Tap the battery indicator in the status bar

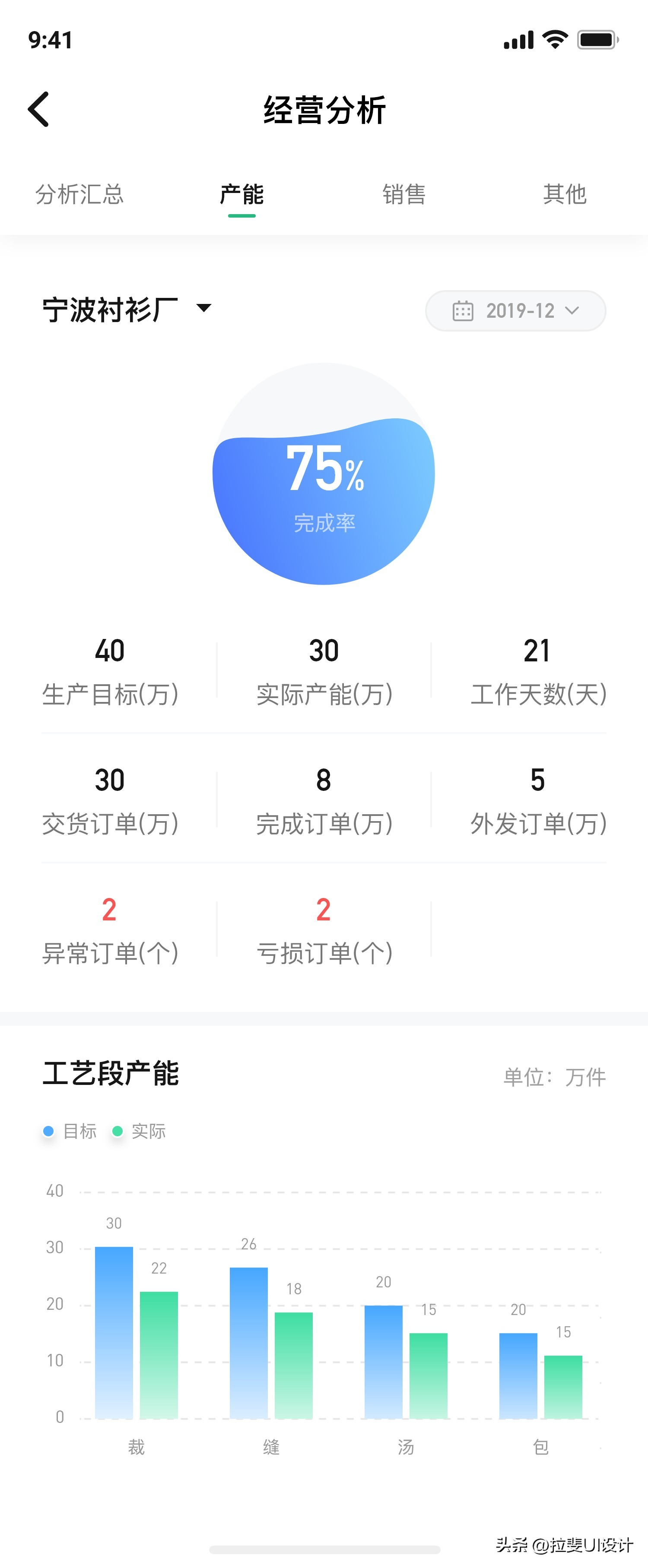596,40
